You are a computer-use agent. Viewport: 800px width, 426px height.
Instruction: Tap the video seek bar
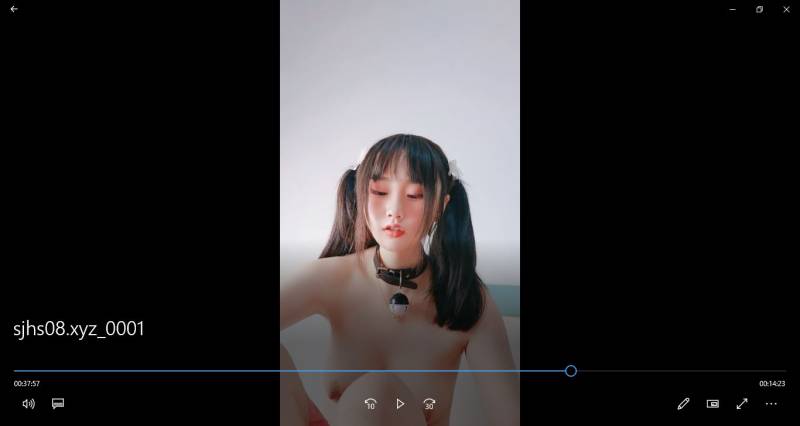tap(300, 371)
